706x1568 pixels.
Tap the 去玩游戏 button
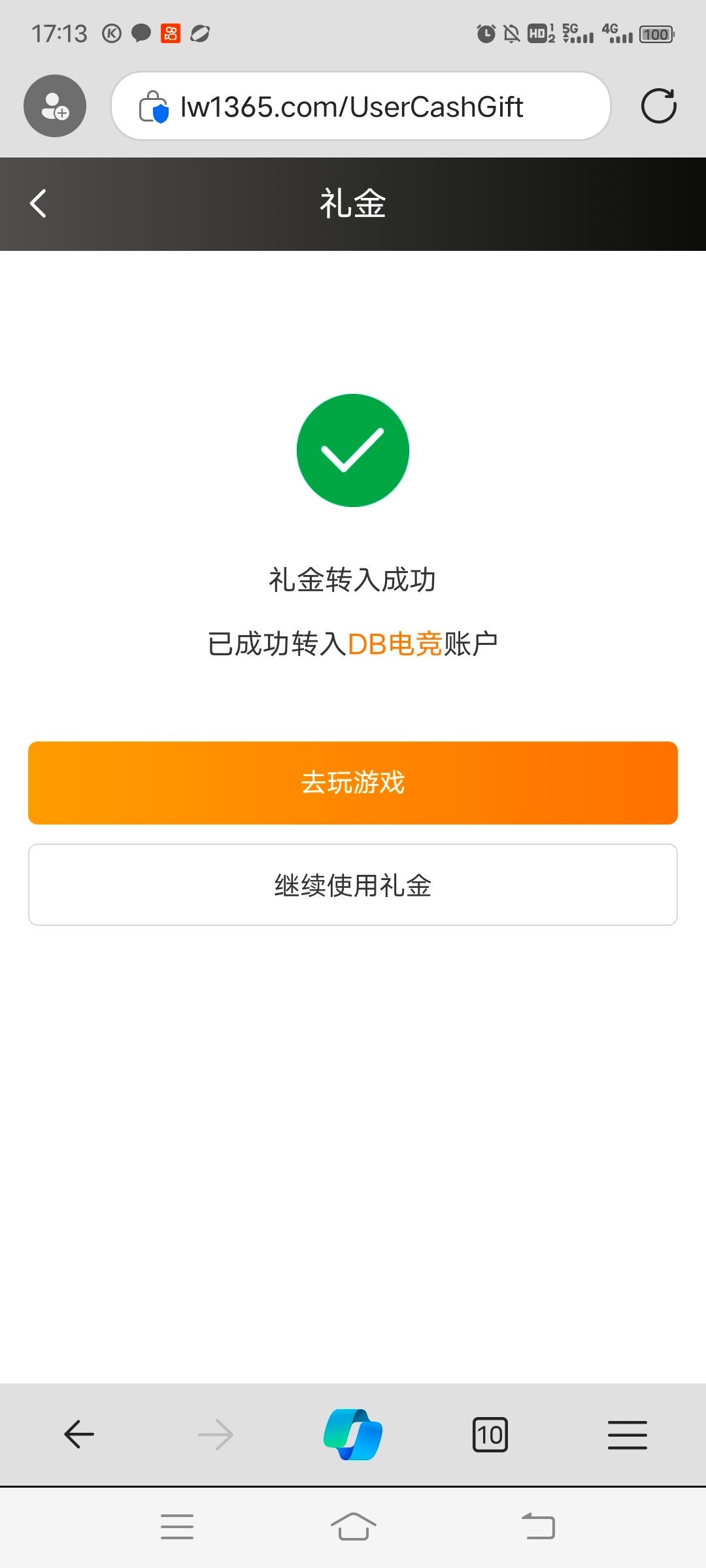353,783
